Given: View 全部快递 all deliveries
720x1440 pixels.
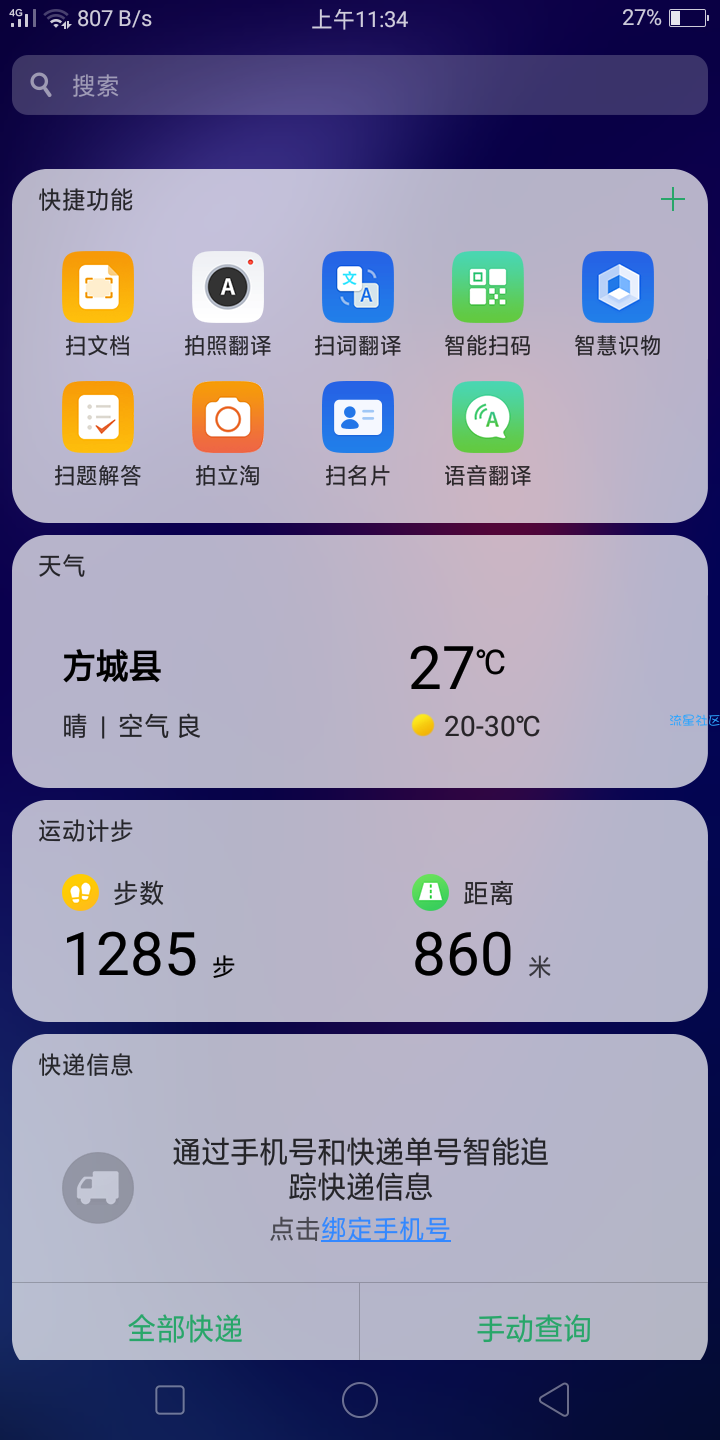Looking at the screenshot, I should pyautogui.click(x=185, y=1328).
